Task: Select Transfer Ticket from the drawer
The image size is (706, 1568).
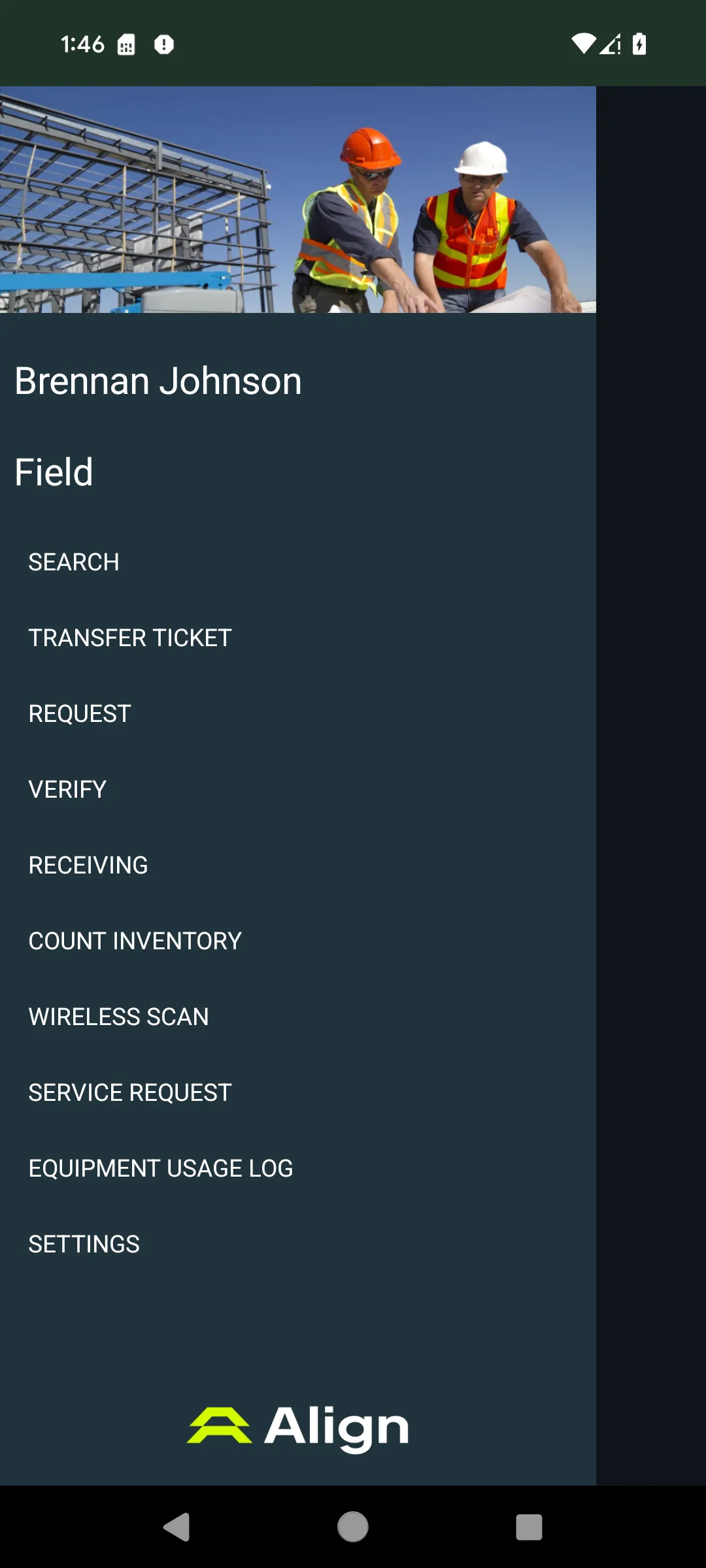Action: coord(130,638)
